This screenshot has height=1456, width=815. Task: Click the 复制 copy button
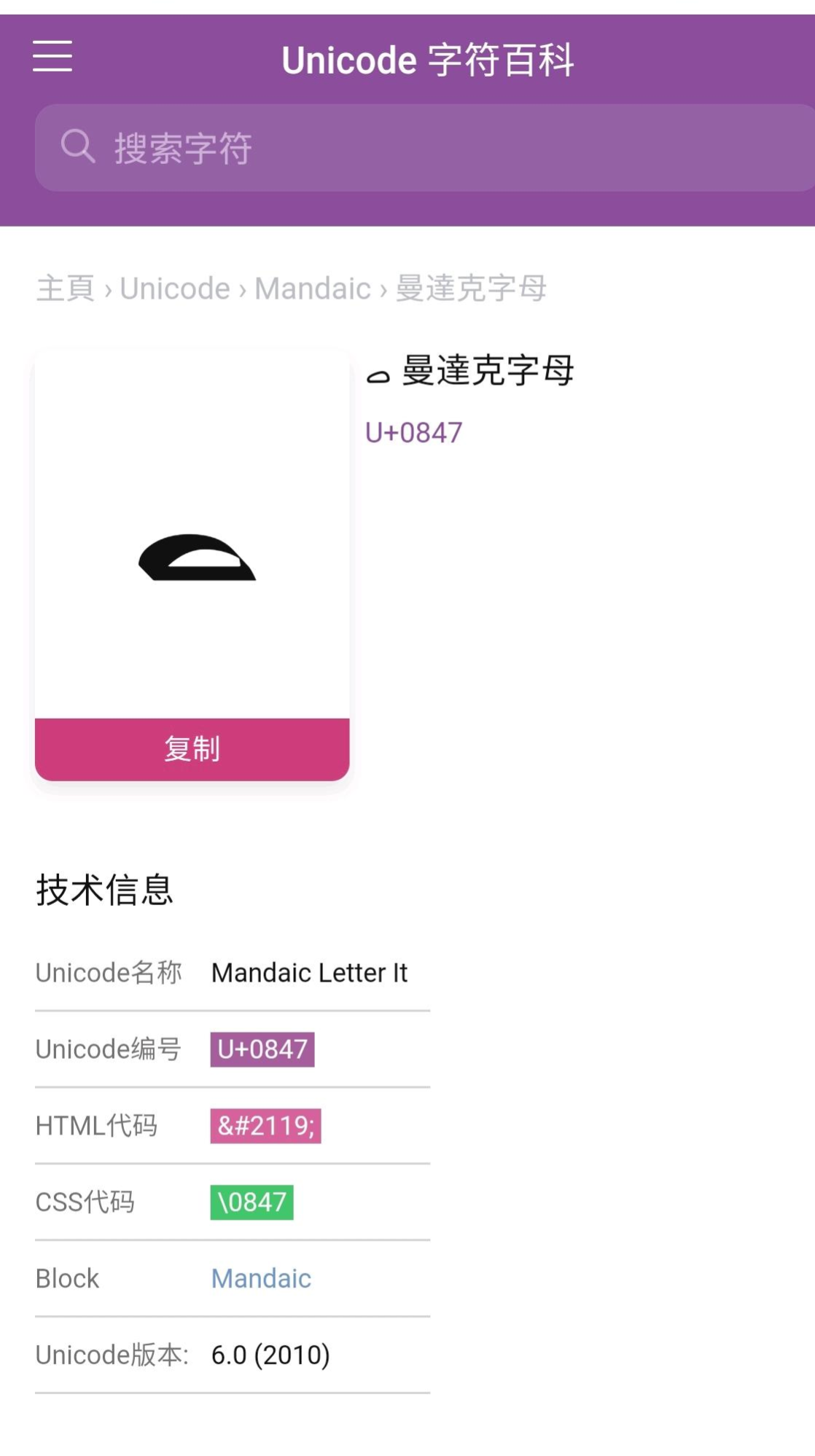tap(192, 747)
